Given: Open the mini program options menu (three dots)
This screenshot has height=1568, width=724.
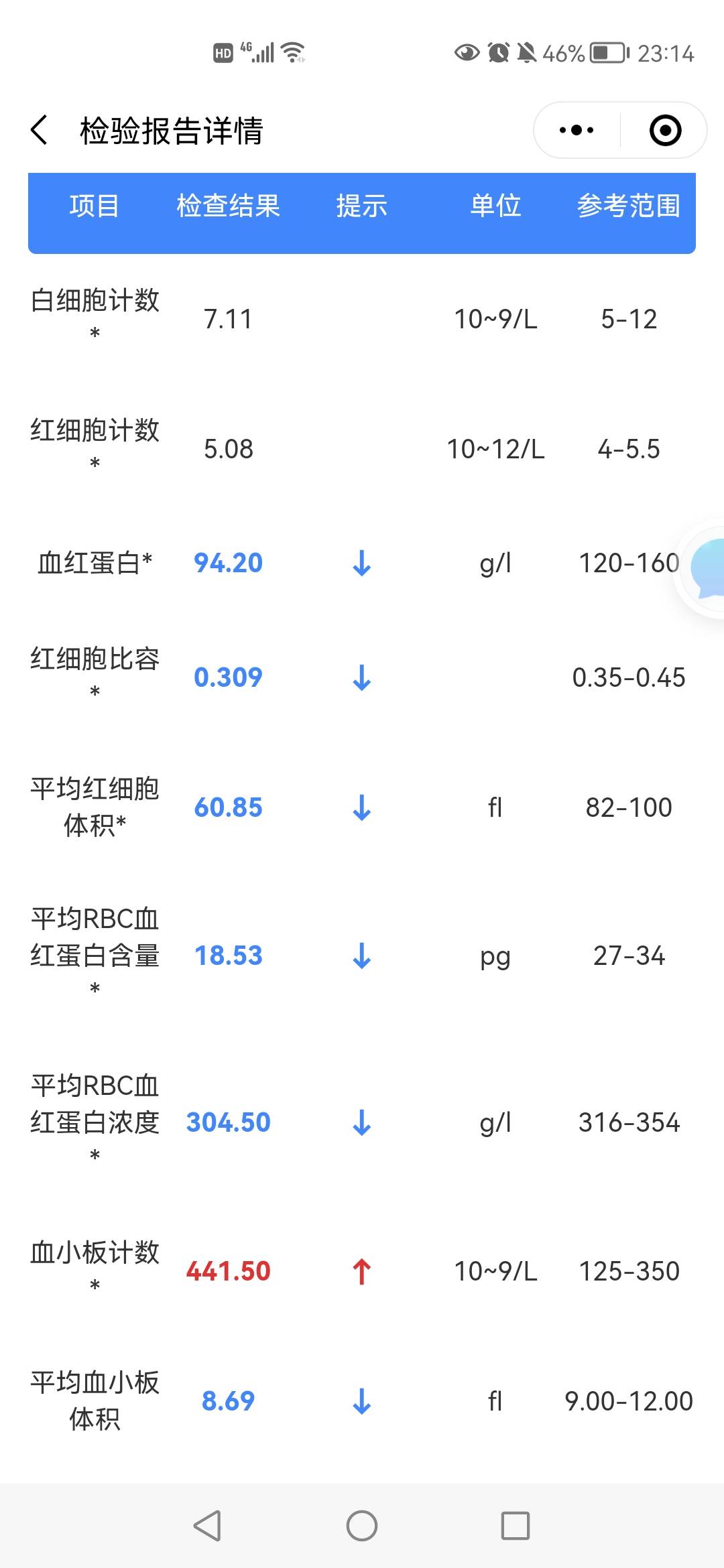Looking at the screenshot, I should click(575, 129).
